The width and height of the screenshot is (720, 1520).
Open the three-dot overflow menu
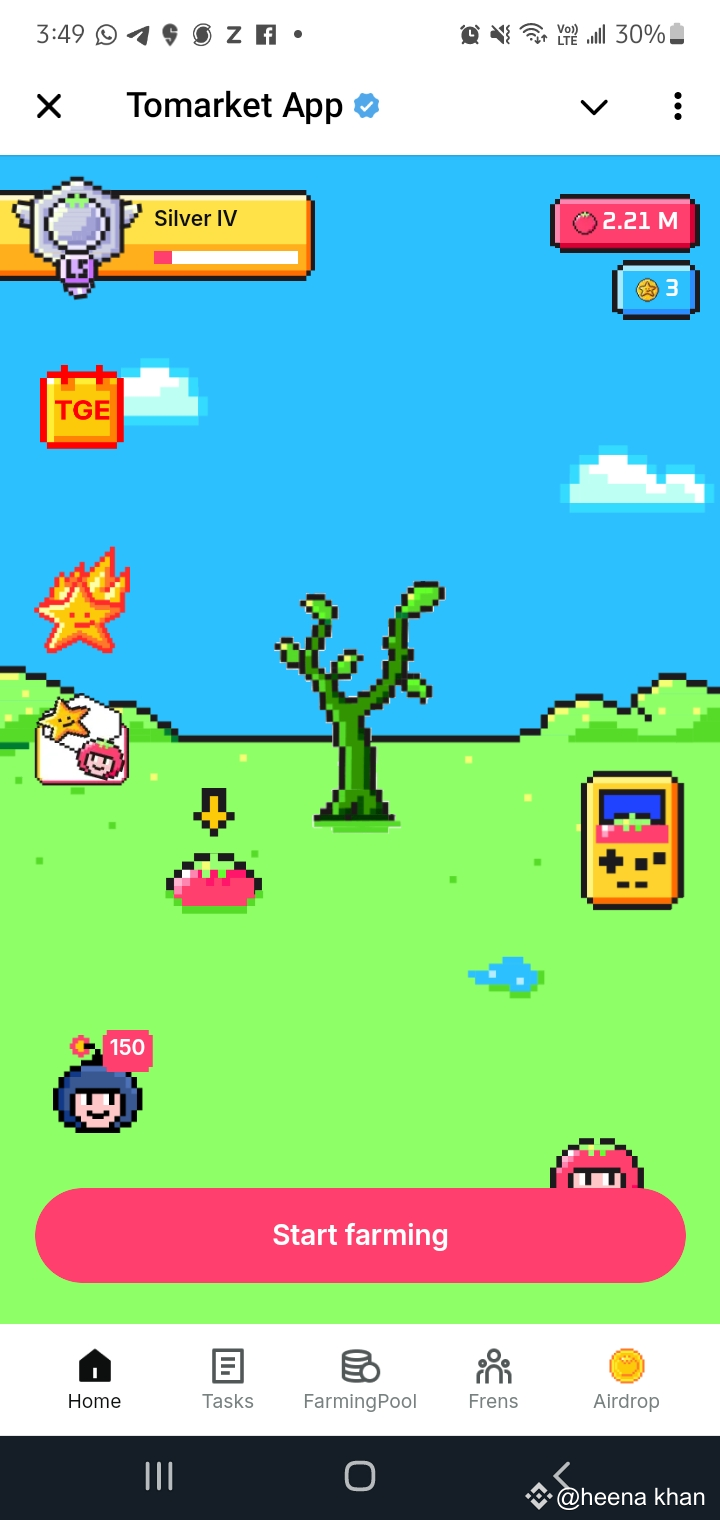(678, 106)
